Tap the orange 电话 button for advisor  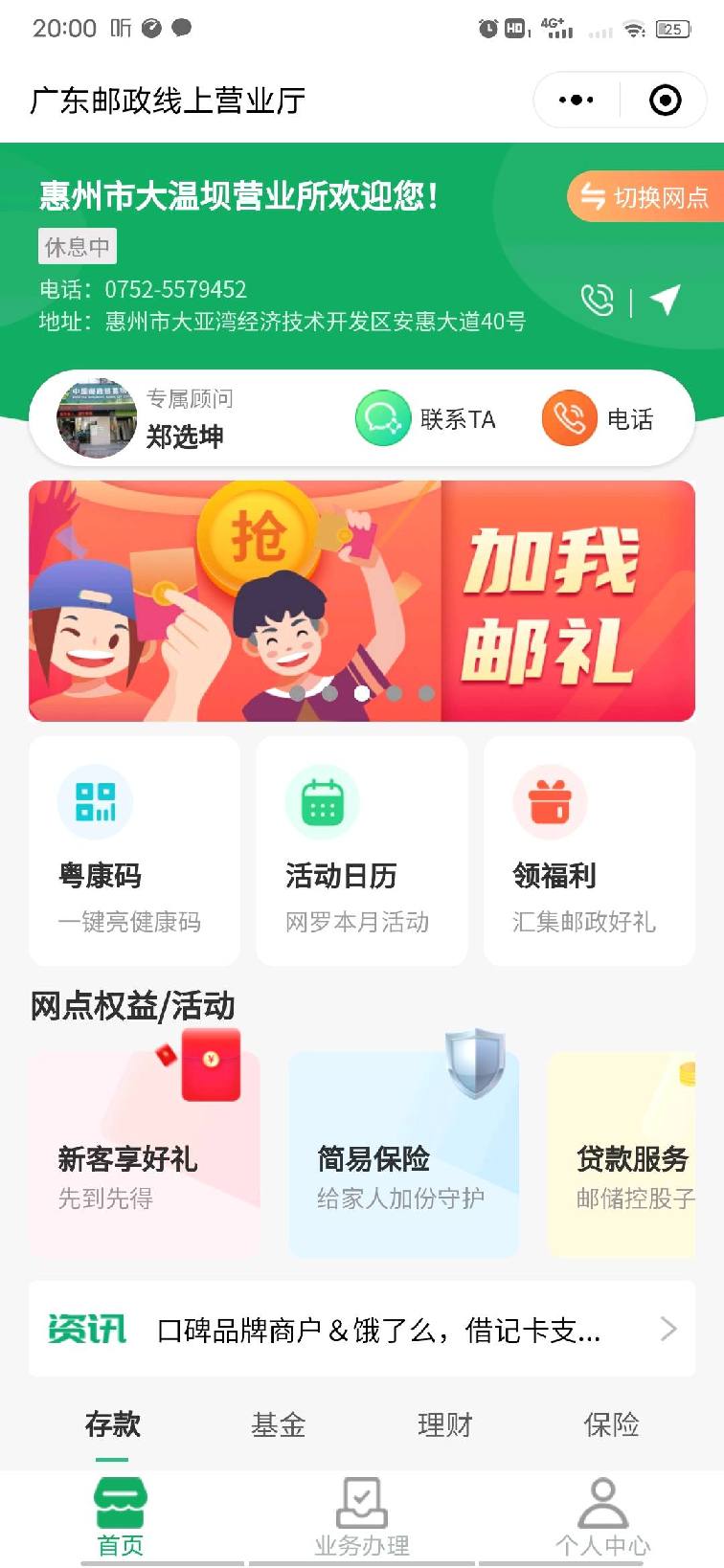pyautogui.click(x=598, y=419)
